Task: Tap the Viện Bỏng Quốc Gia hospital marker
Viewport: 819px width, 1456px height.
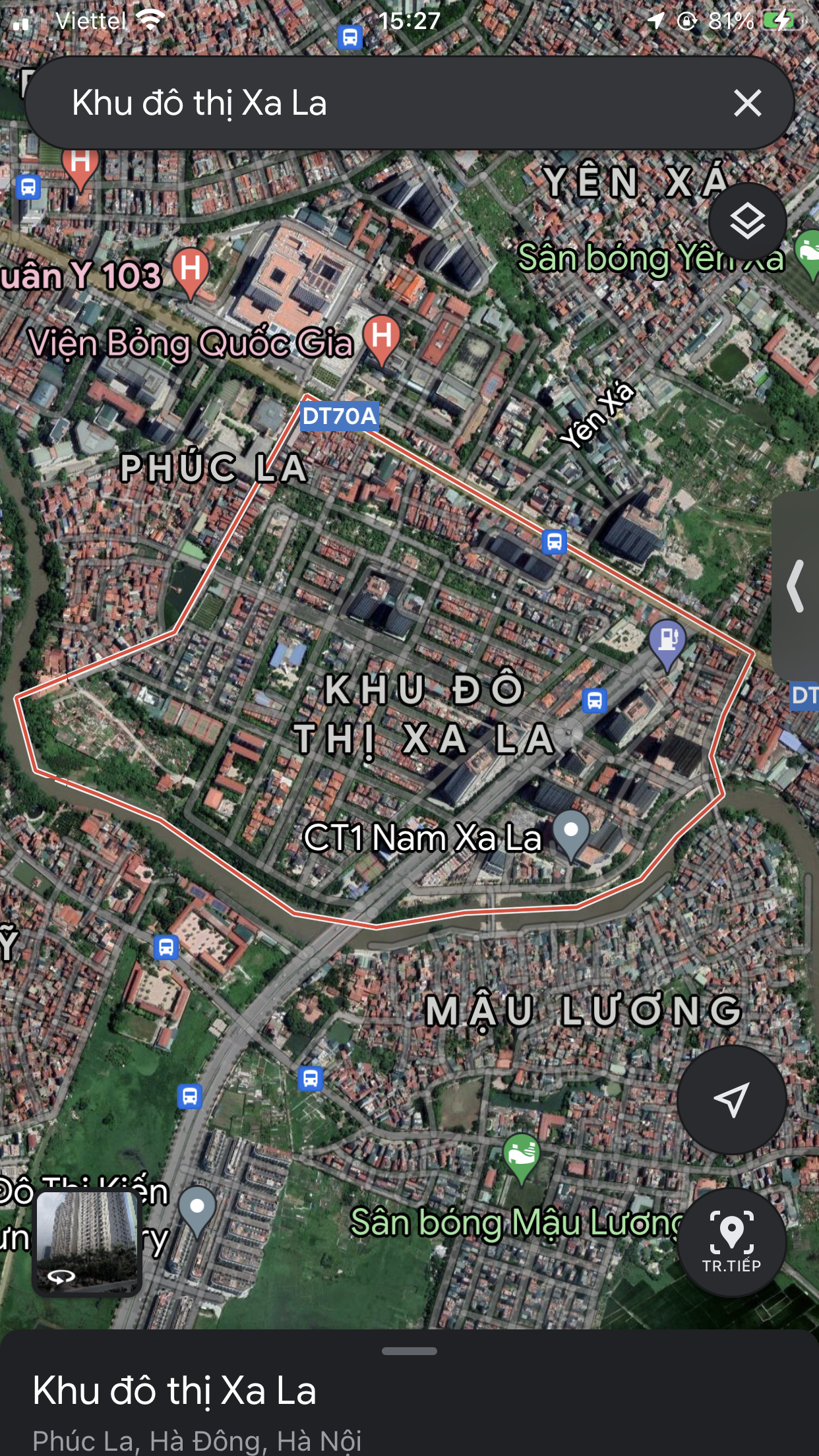Action: coord(381,335)
